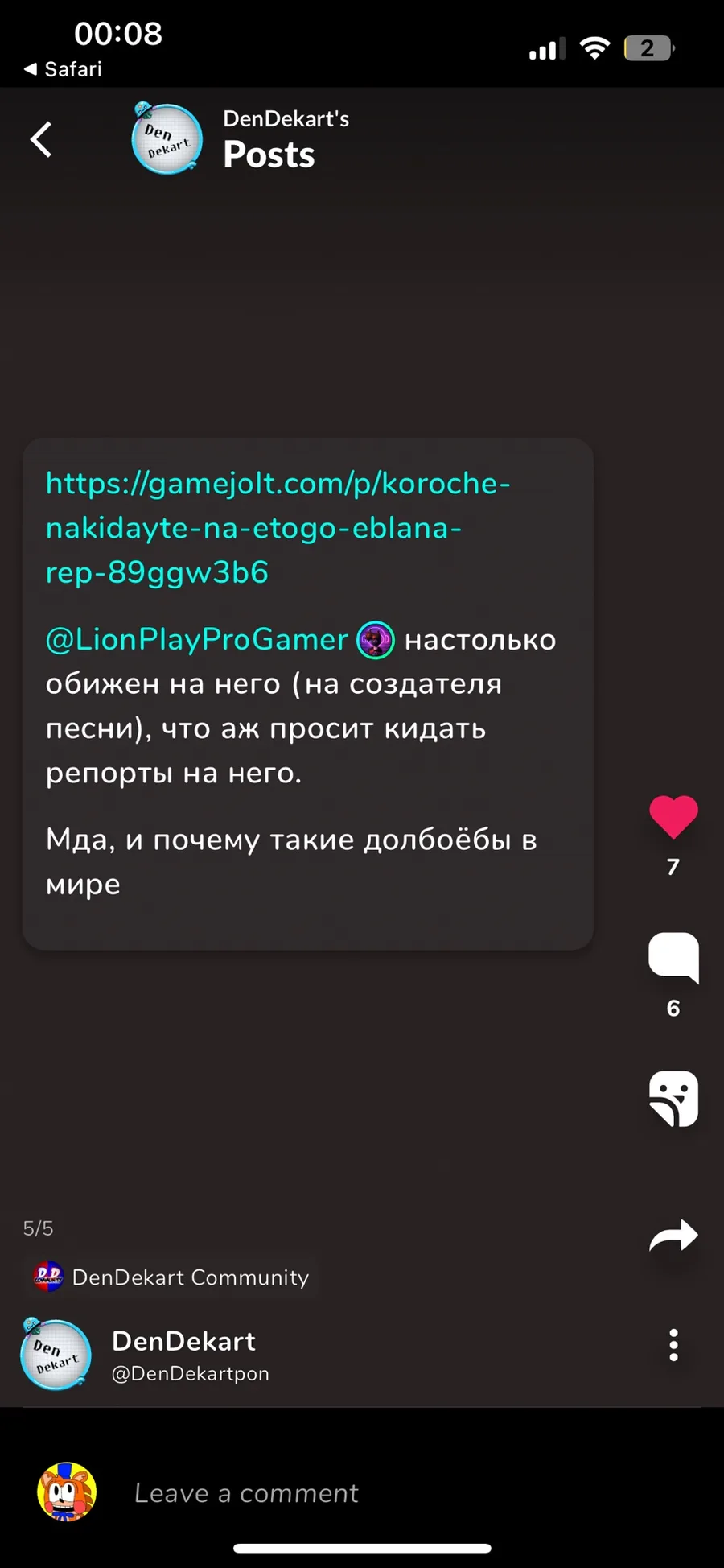Screen dimensions: 724x1568
Task: Open the three-dot overflow menu
Action: click(x=673, y=1345)
